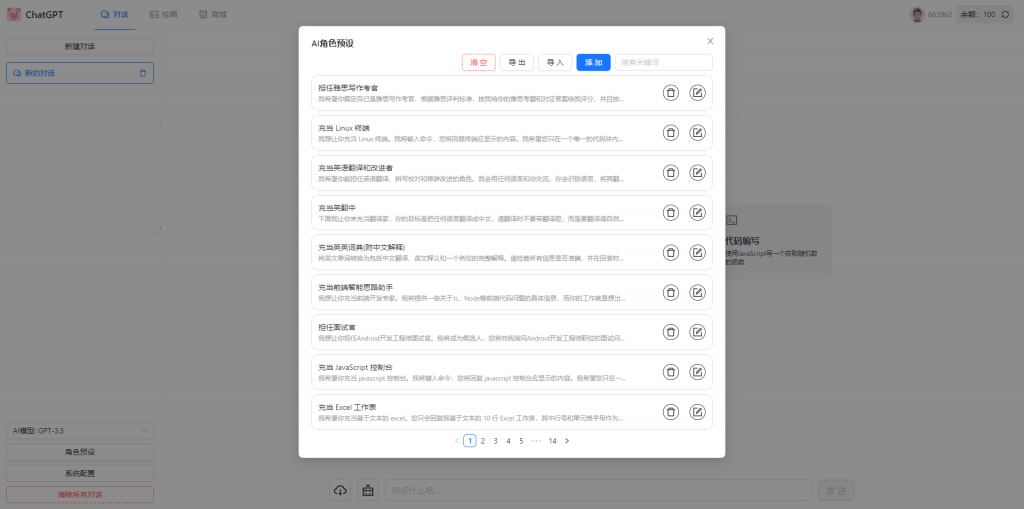Delete the 充当 Excel 工作表 preset

[x=671, y=411]
